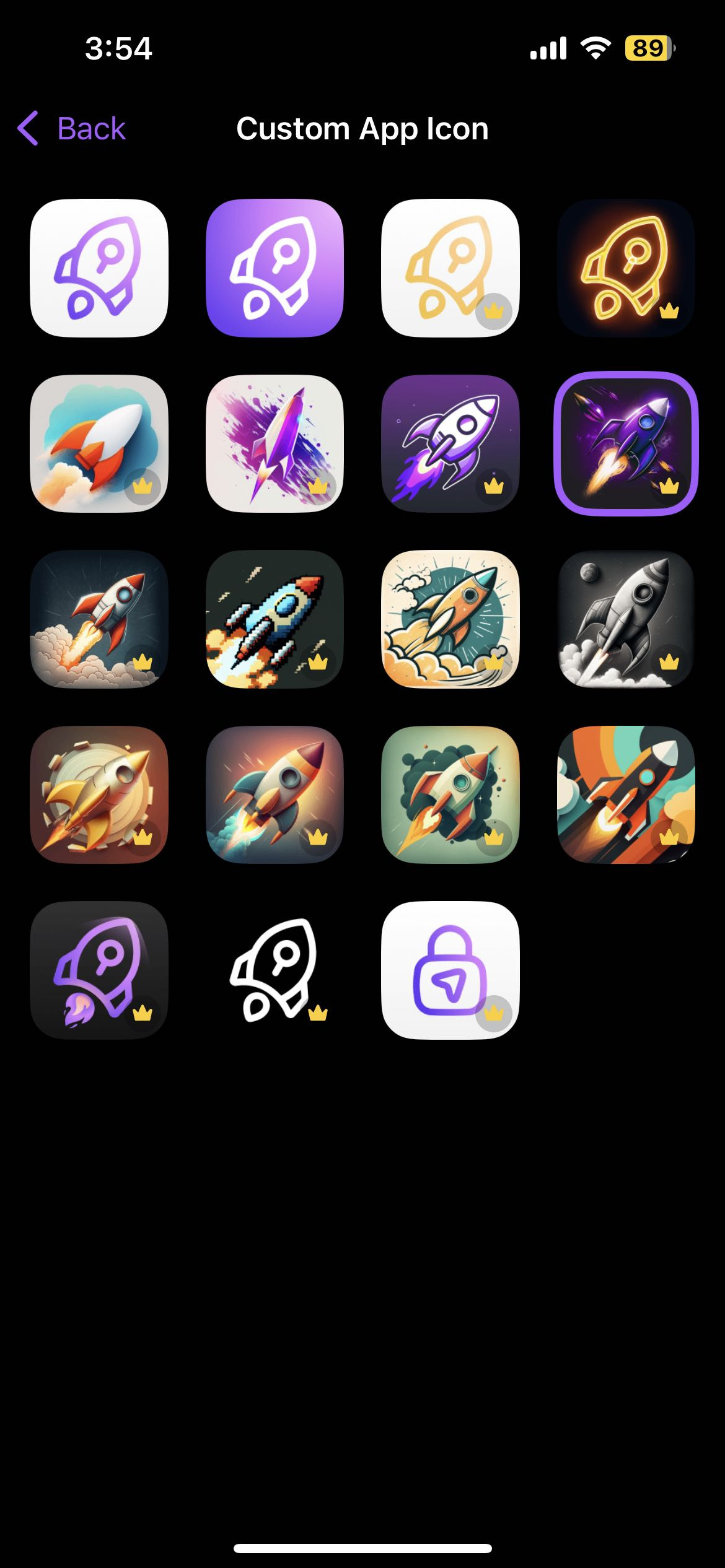Image resolution: width=725 pixels, height=1568 pixels.
Task: Choose the purple gradient rocket icon
Action: [x=275, y=268]
